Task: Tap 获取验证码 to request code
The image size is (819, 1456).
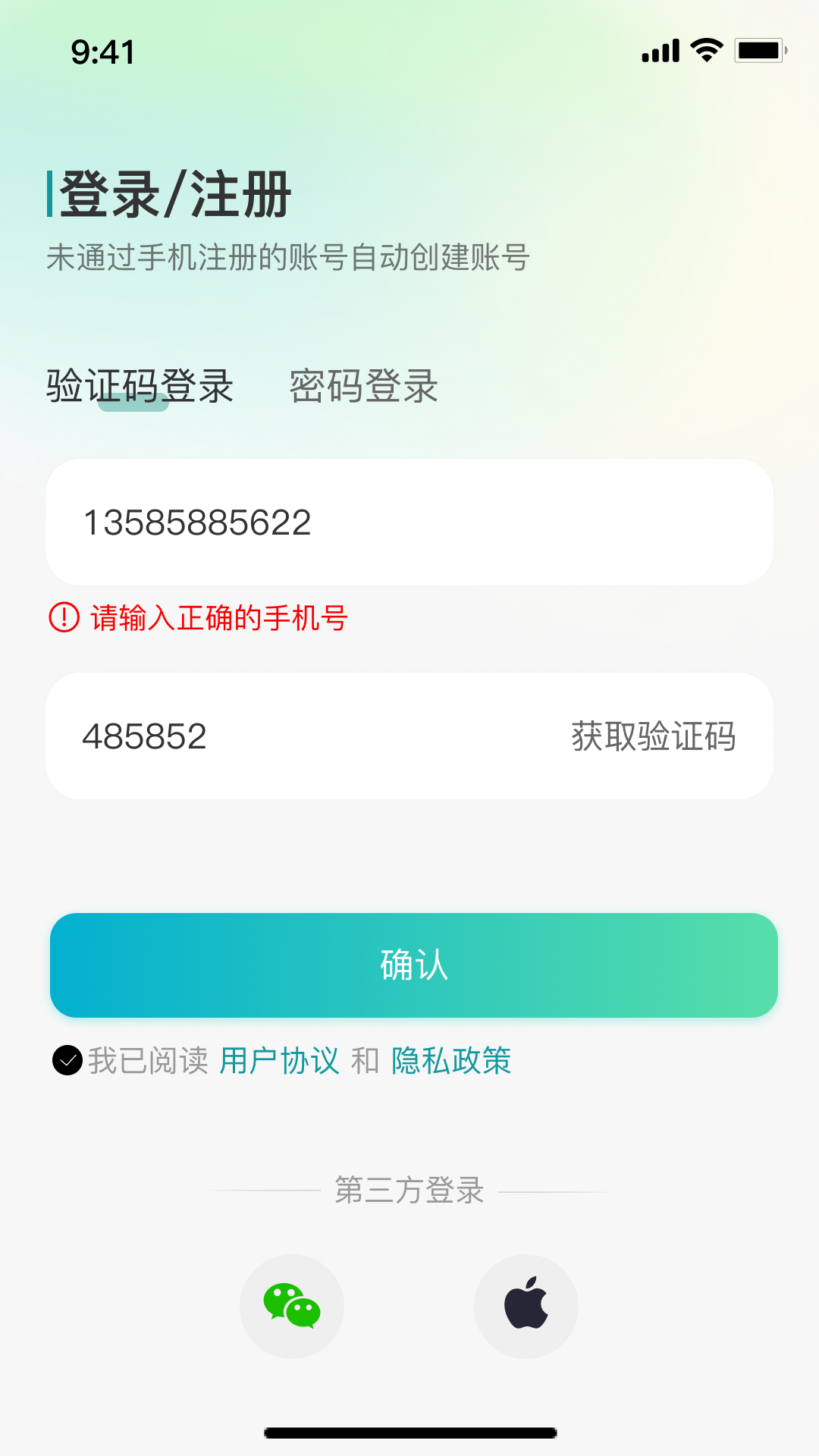Action: coord(654,736)
